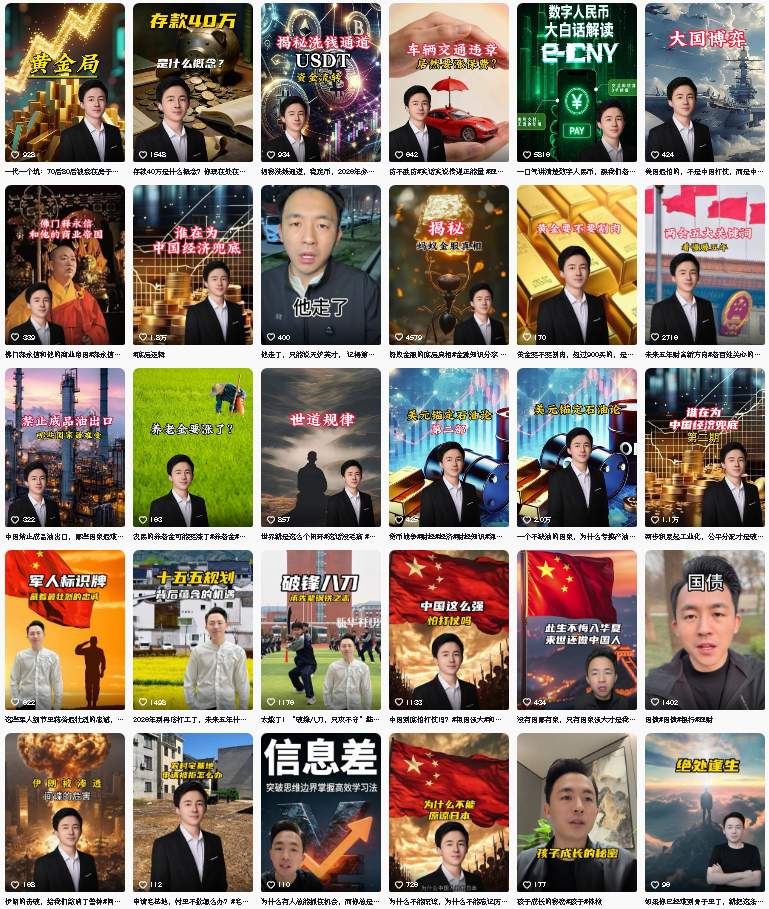Open the 黄金要不要割肉 video
Screen dimensions: 769x909
577,265
